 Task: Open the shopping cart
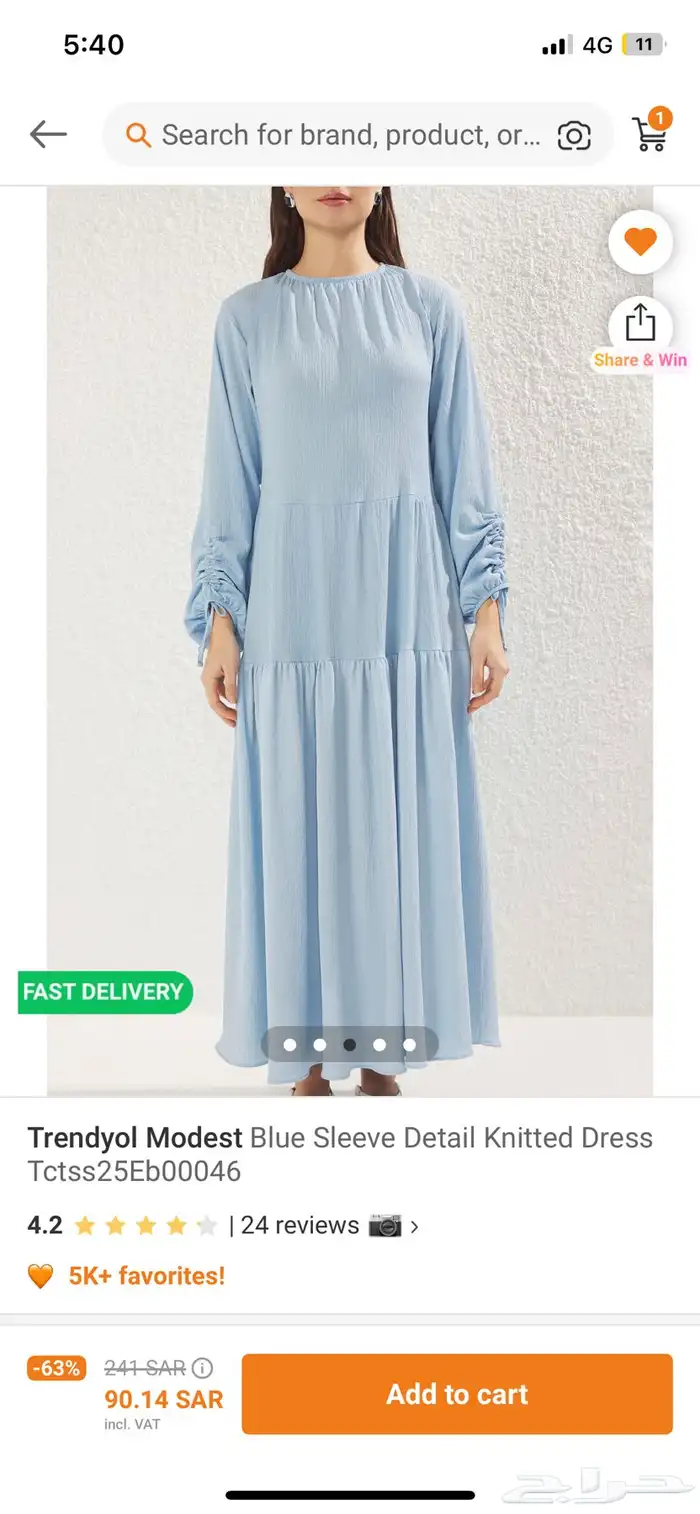point(651,131)
